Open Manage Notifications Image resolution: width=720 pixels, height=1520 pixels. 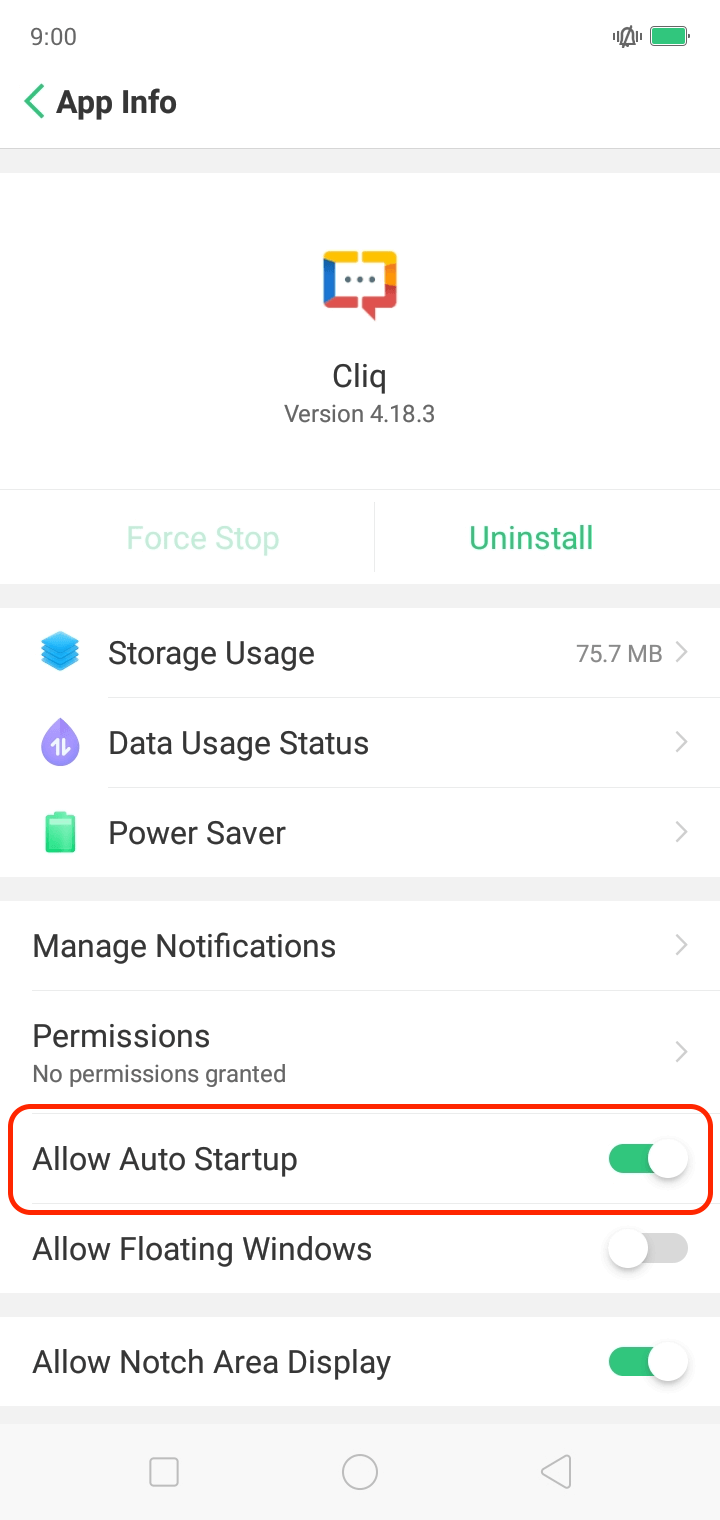(x=360, y=946)
